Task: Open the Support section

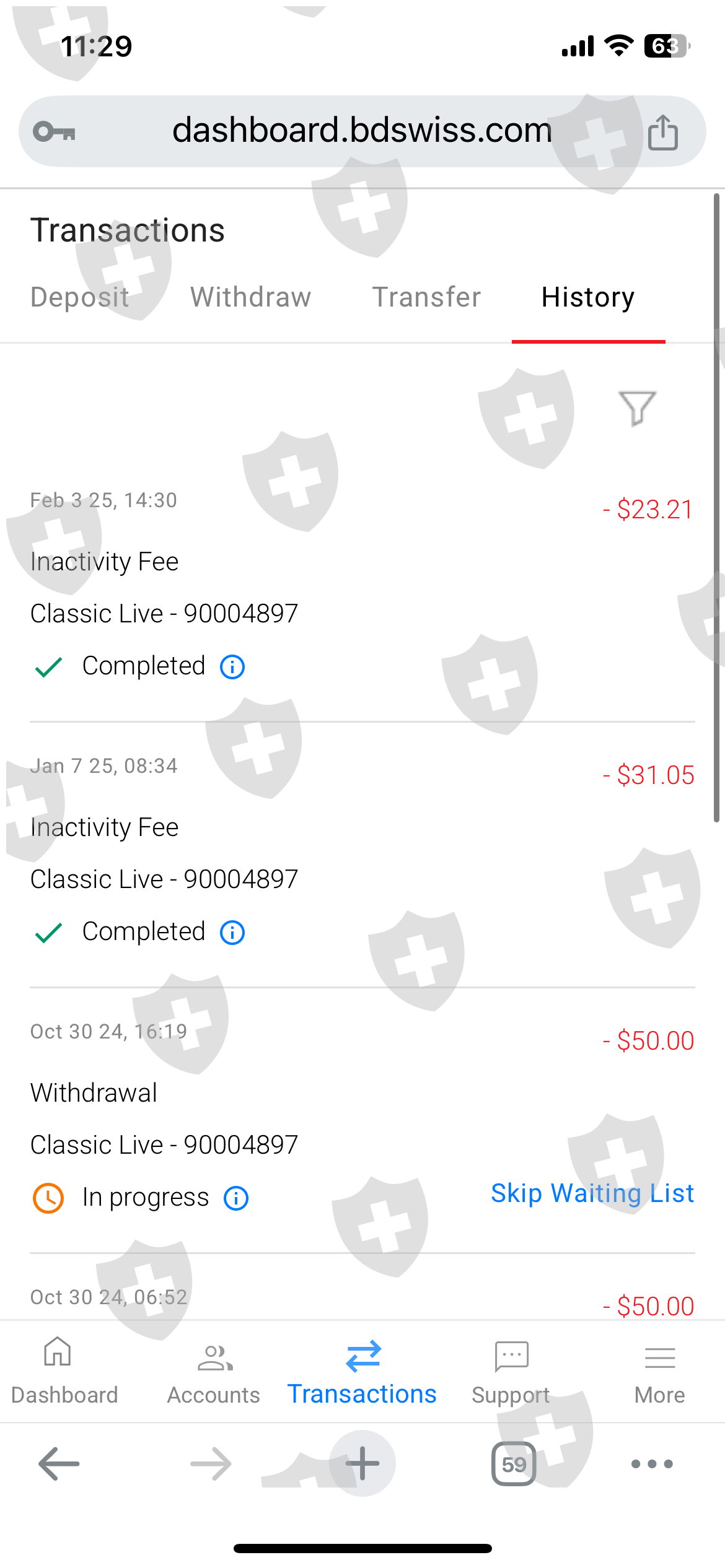Action: [x=511, y=1370]
